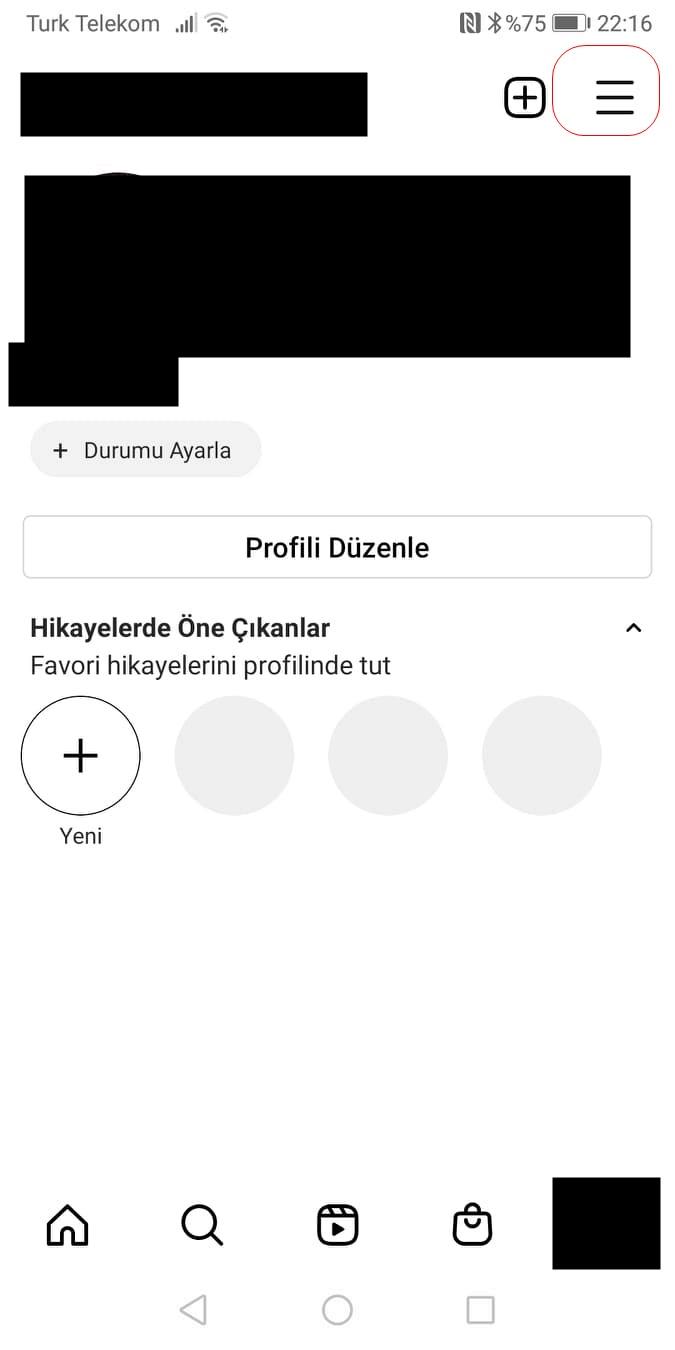This screenshot has height=1350, width=675.
Task: Tap the system back button
Action: click(x=193, y=1309)
